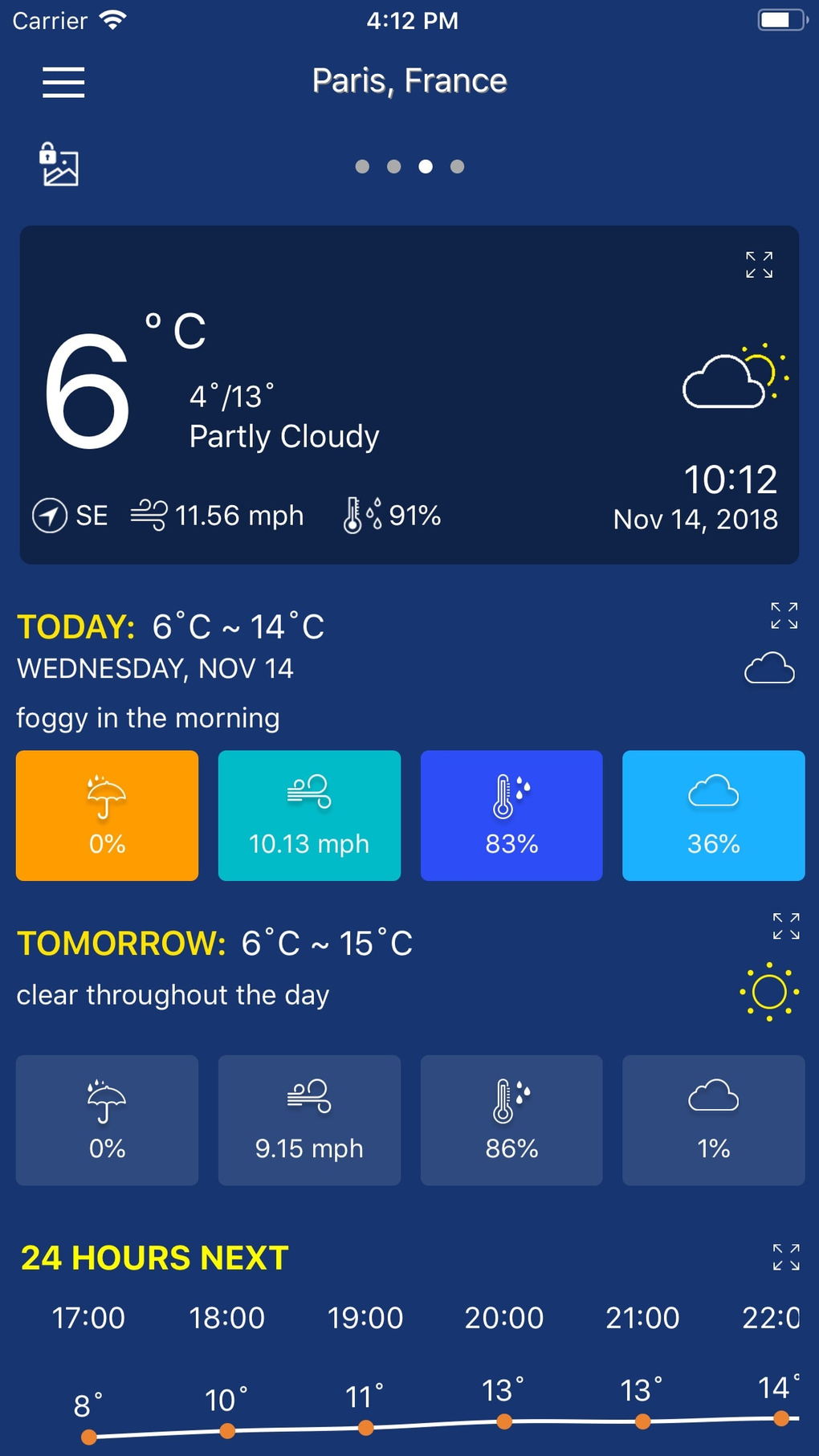
Task: Tap the sun icon for tomorrow's clear forecast
Action: (768, 993)
